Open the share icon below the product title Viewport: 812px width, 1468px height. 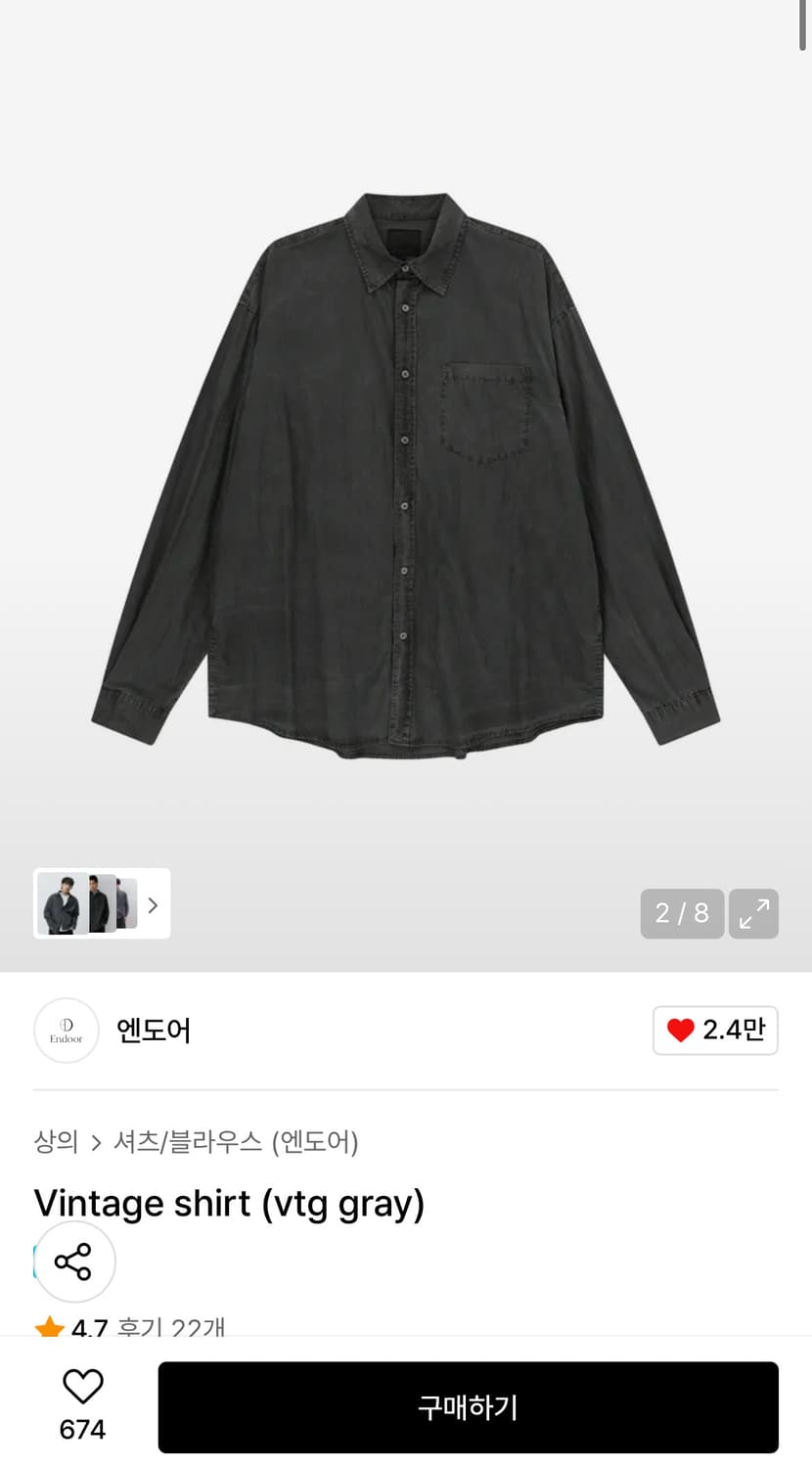coord(74,1262)
